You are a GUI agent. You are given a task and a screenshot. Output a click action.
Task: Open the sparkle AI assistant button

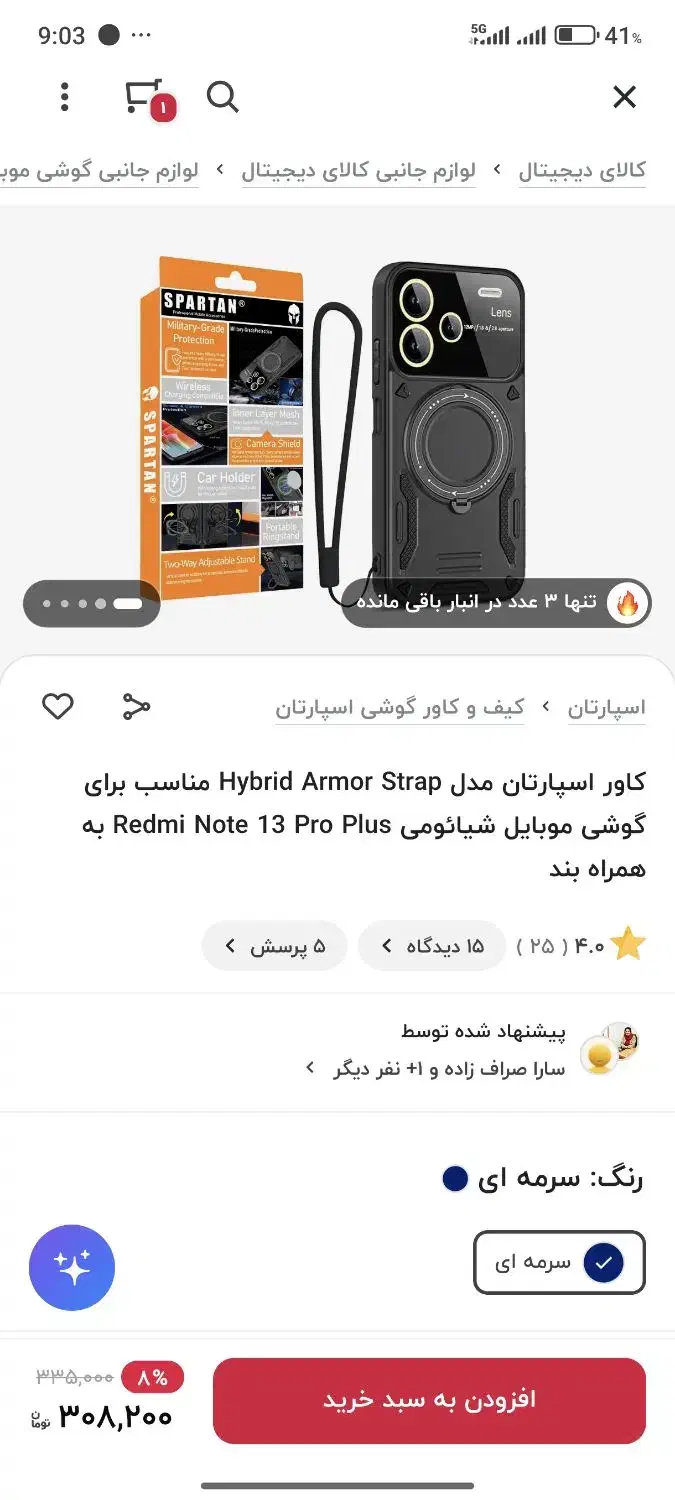(72, 1267)
